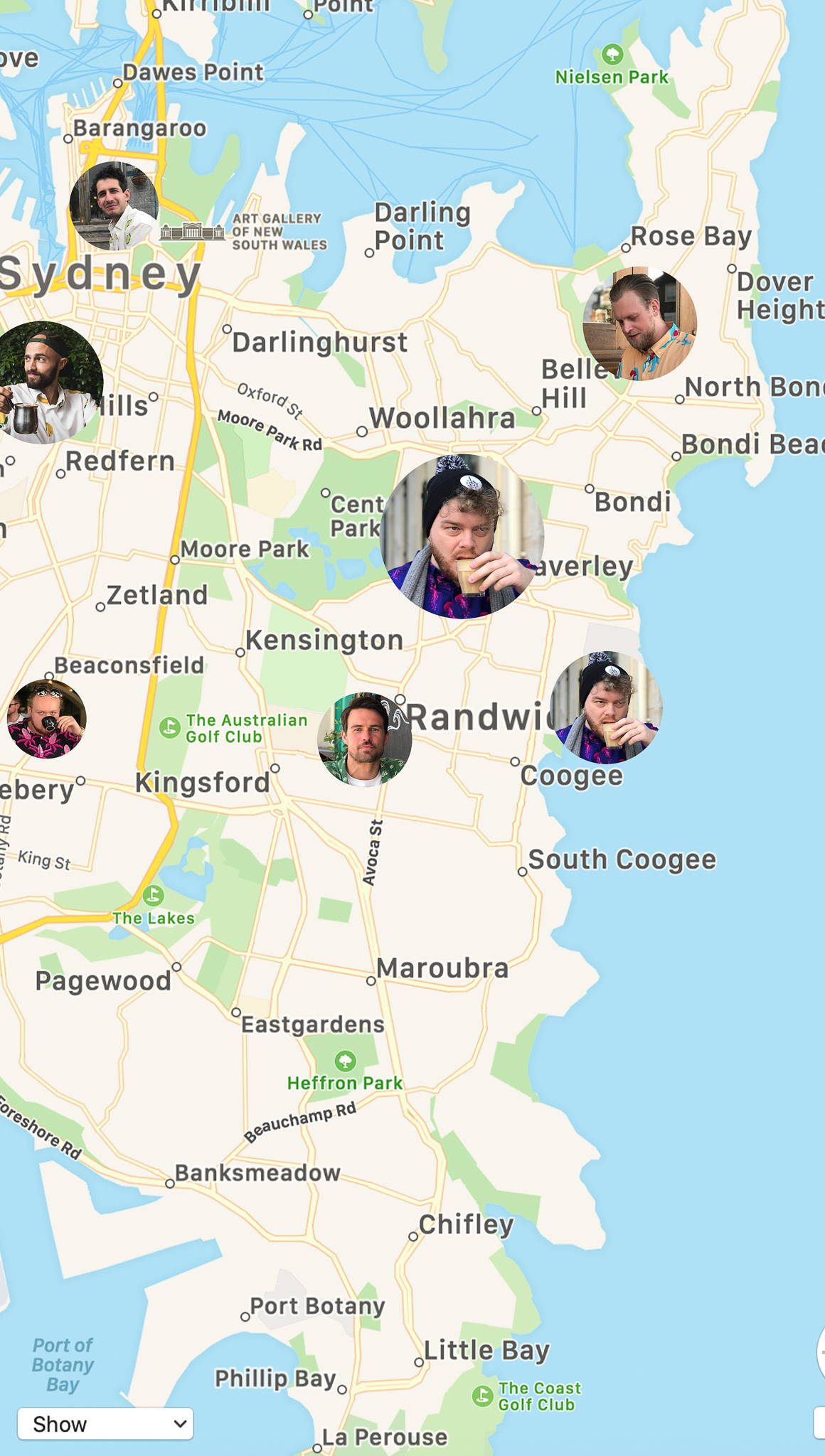
Task: Open the photo pin beside Art Gallery of NSW
Action: click(114, 206)
